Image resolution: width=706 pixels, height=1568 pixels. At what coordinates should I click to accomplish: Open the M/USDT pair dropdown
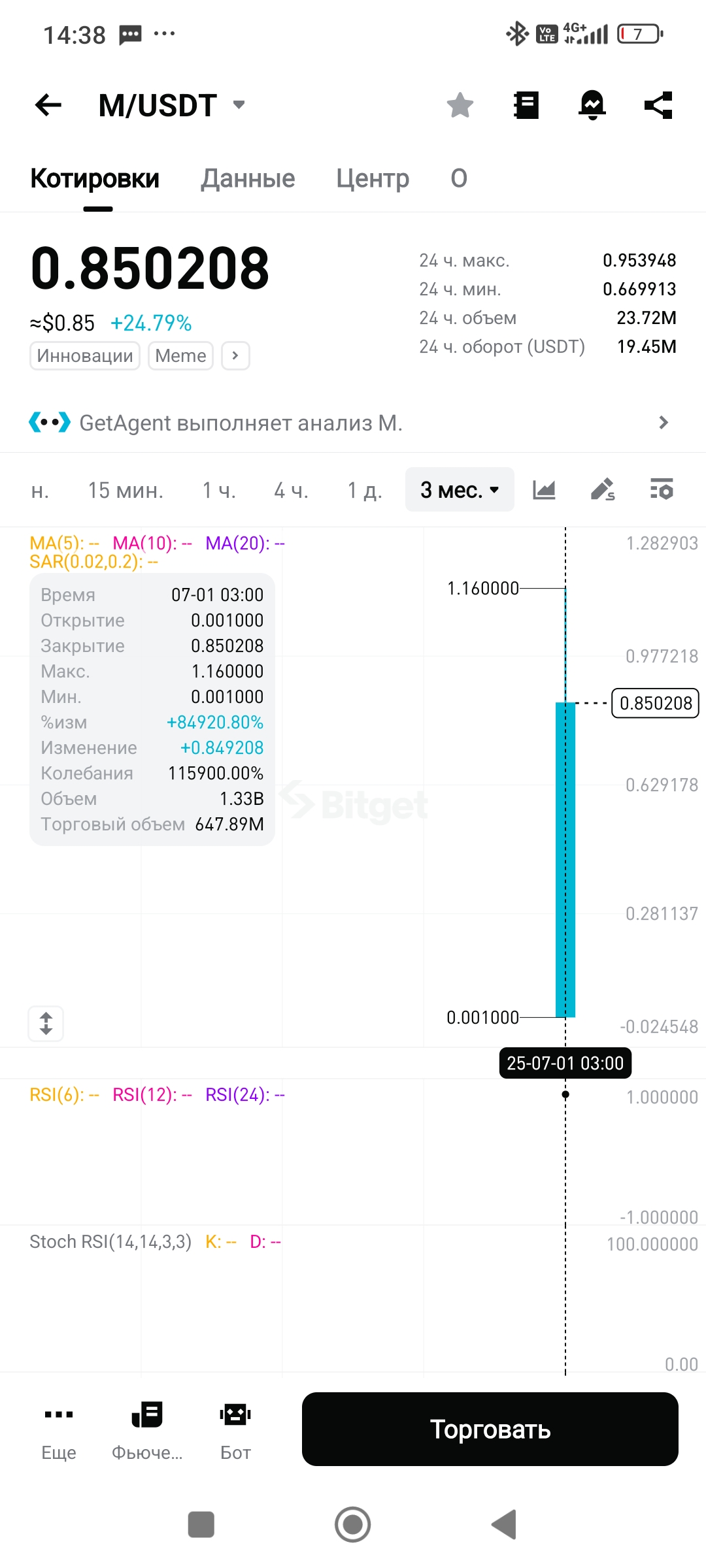click(x=171, y=105)
